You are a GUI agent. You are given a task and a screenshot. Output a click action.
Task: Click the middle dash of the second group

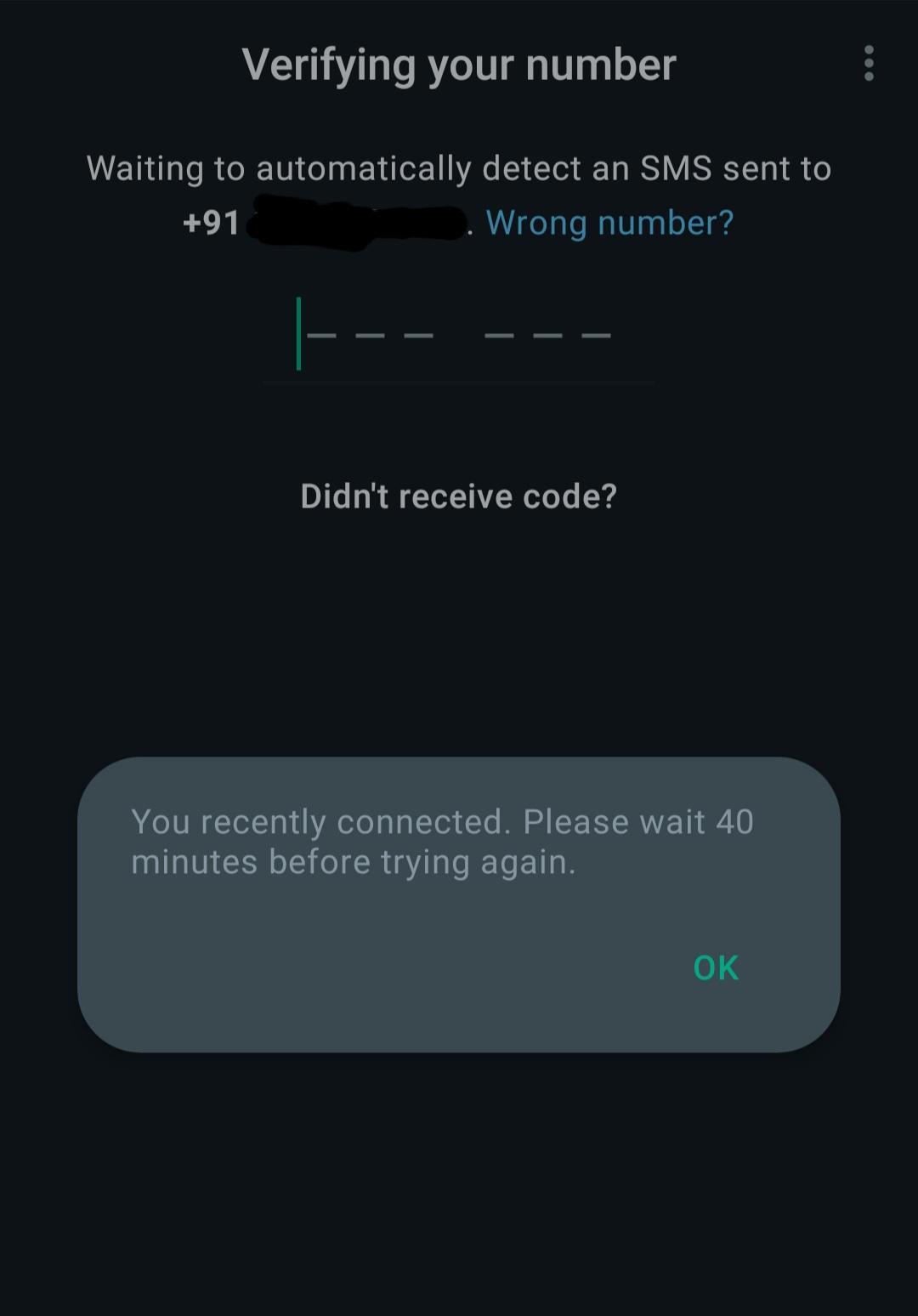tap(548, 336)
